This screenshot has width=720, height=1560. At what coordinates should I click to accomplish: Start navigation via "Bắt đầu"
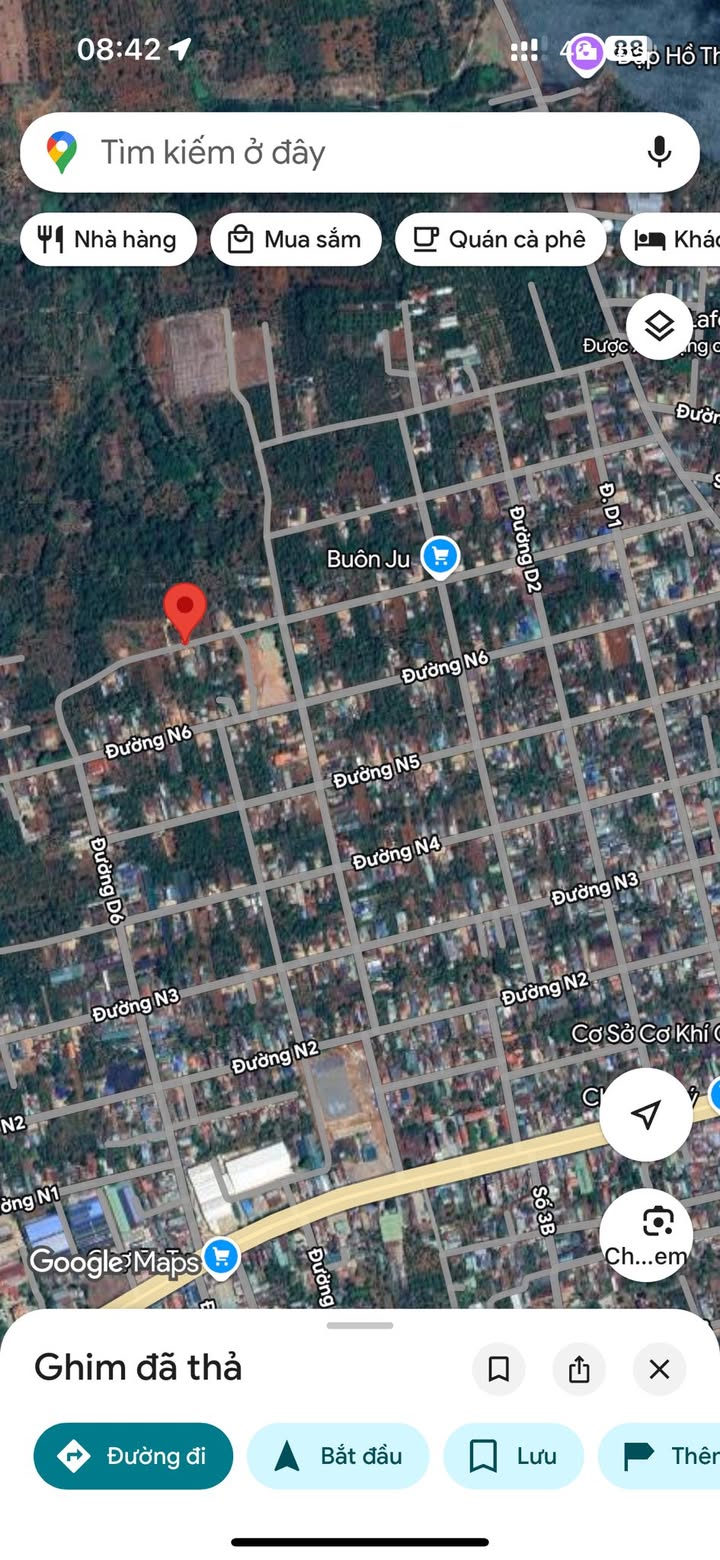click(x=338, y=1456)
